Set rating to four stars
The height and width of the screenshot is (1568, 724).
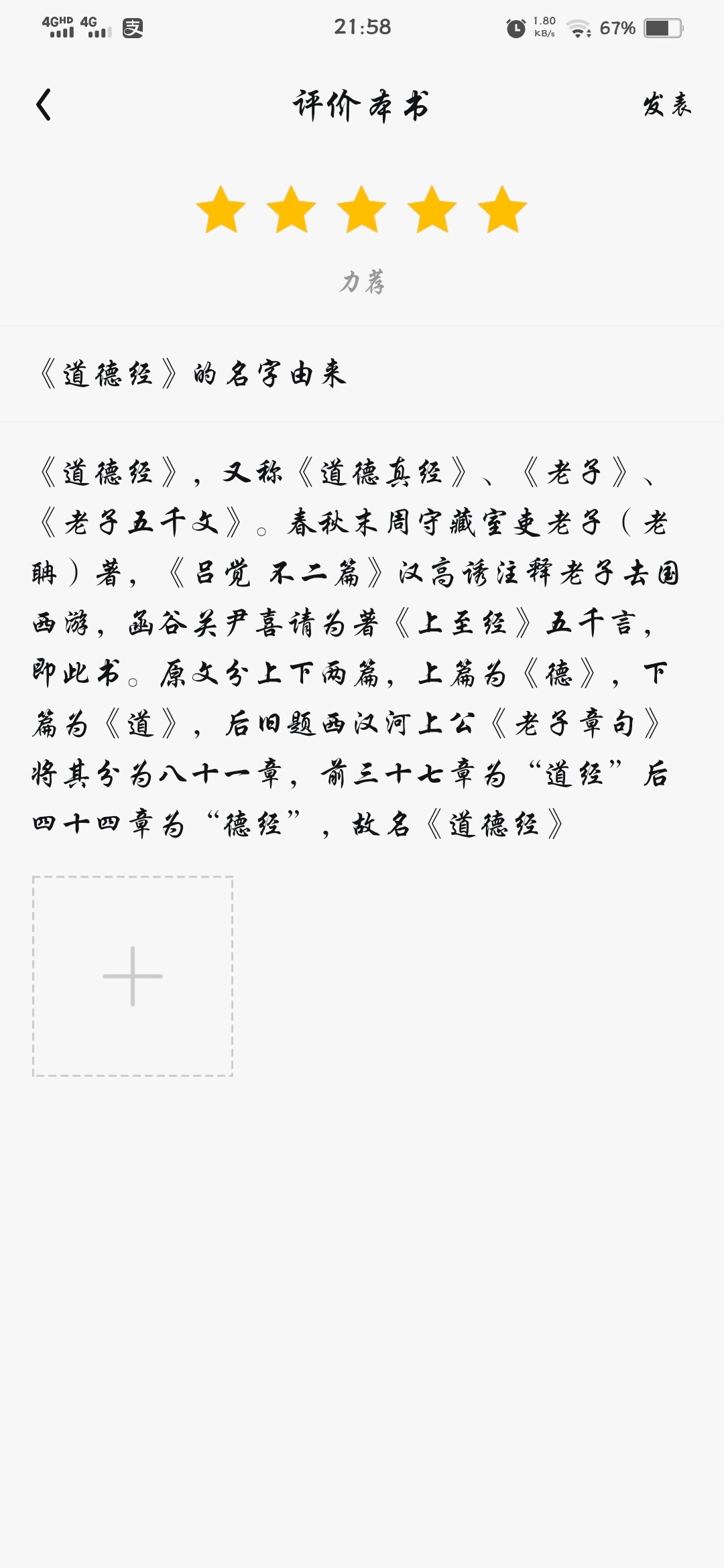click(432, 210)
